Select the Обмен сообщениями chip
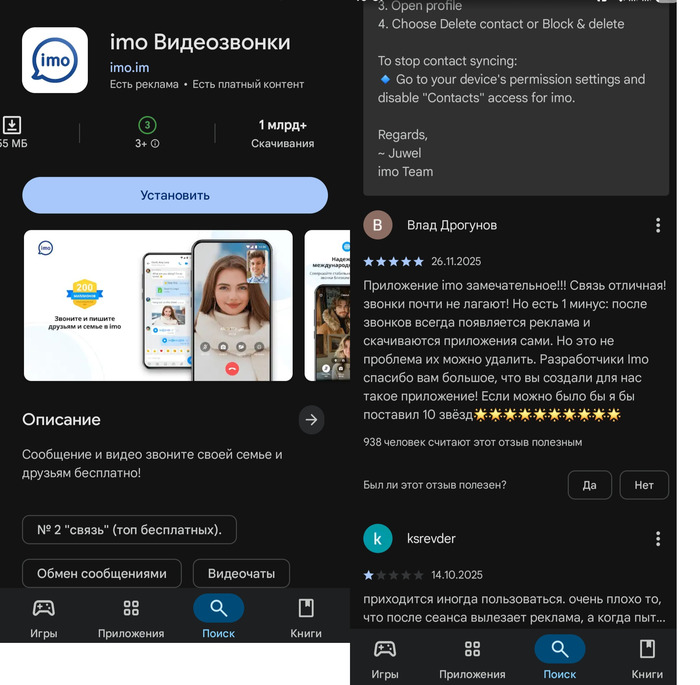The width and height of the screenshot is (700, 685). [x=101, y=574]
